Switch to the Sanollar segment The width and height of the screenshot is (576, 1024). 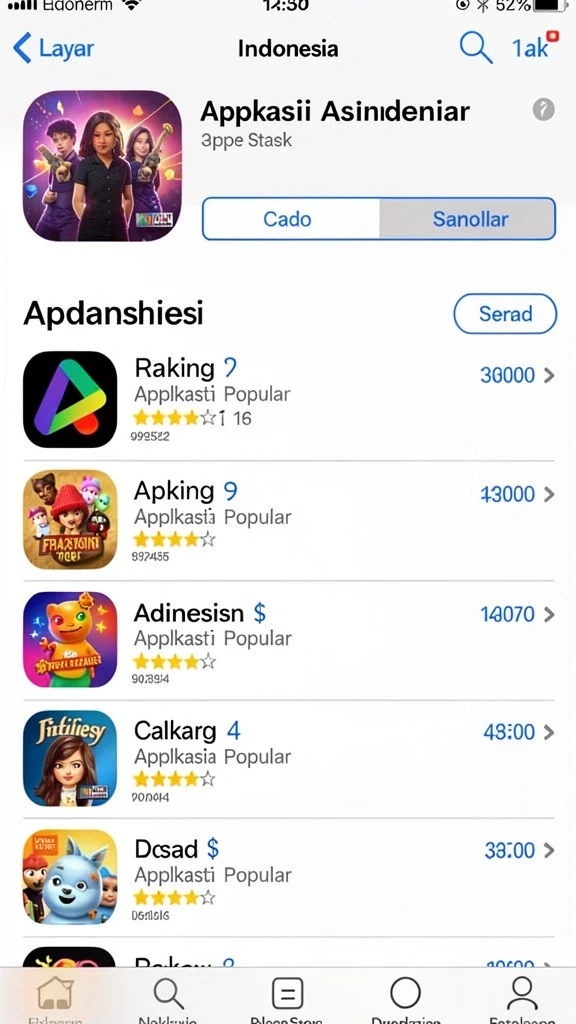468,219
